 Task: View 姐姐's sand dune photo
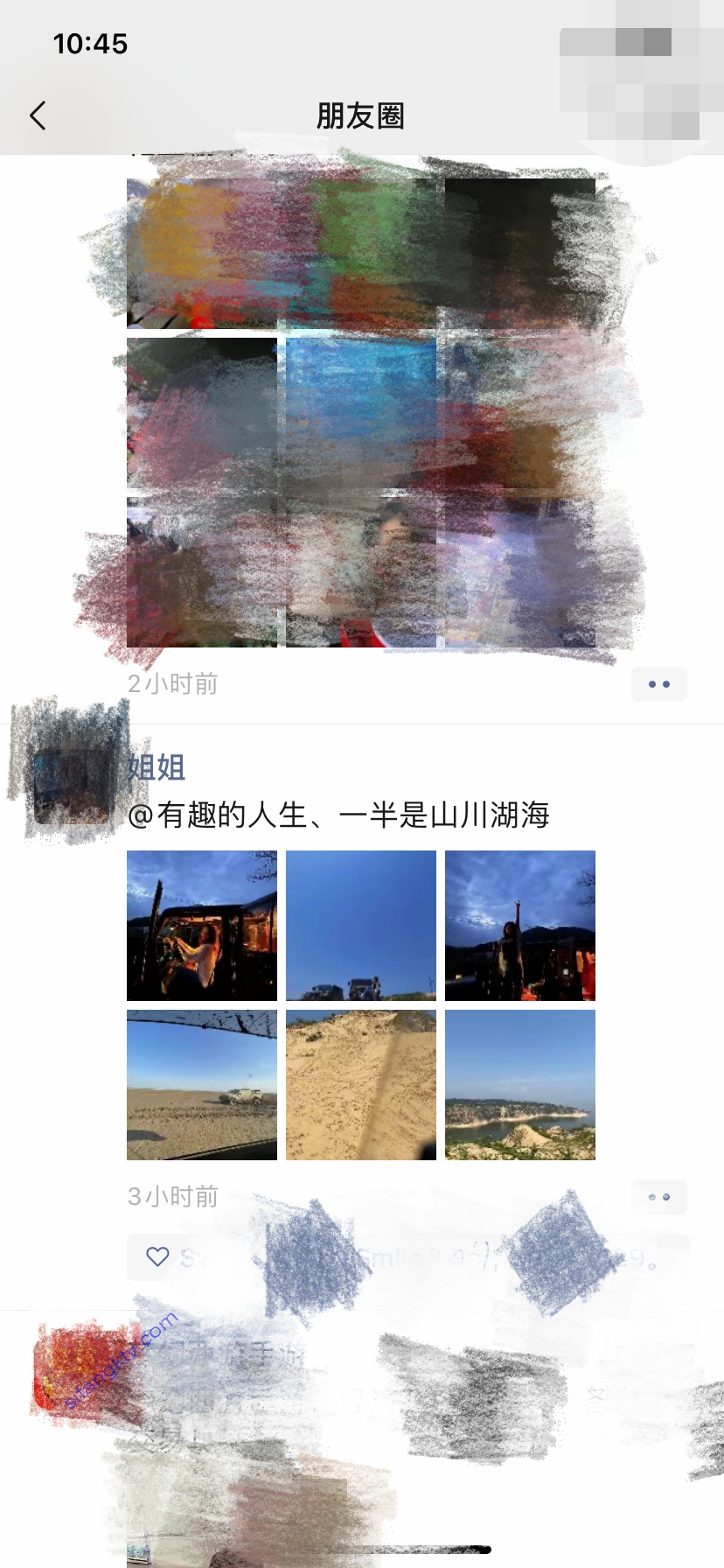click(x=361, y=1085)
